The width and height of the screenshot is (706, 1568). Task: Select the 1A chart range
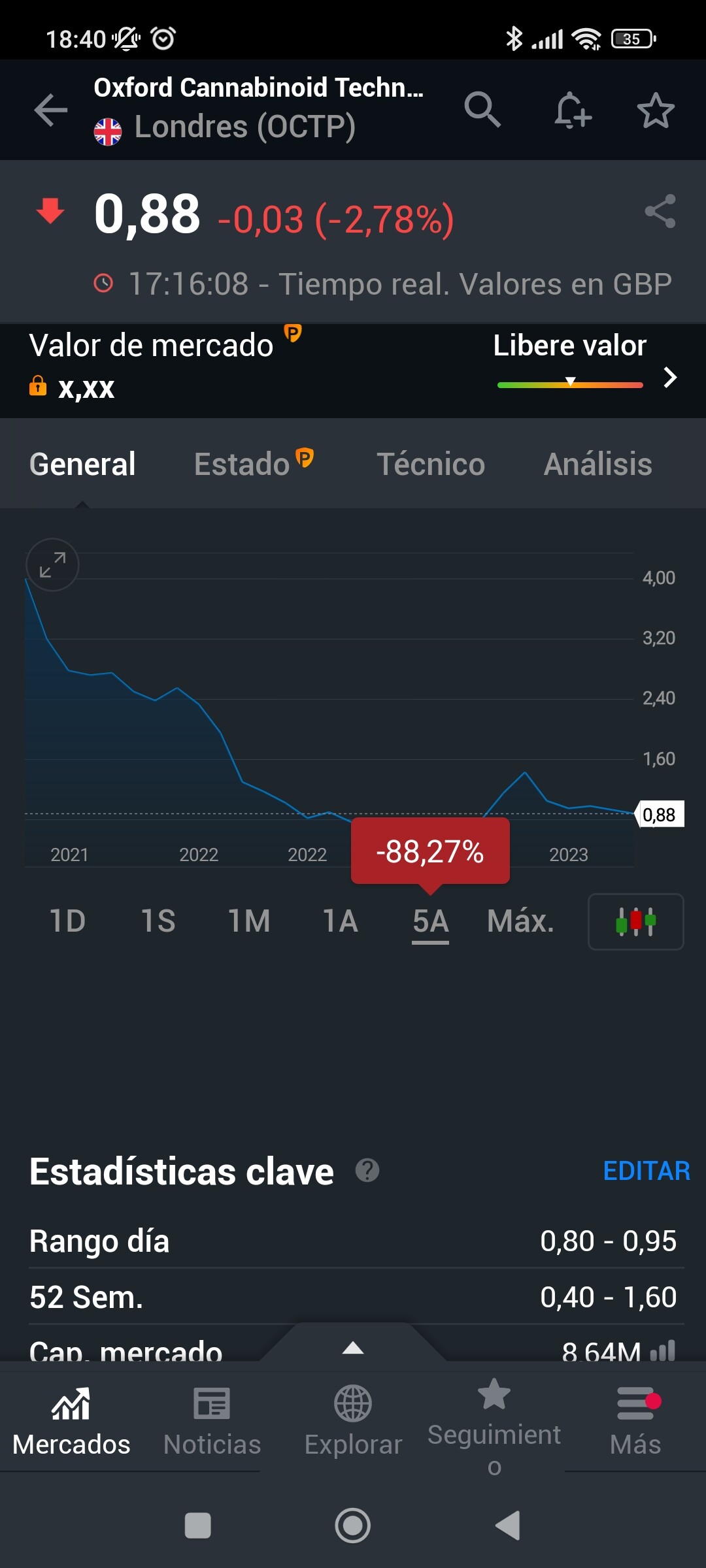(341, 921)
